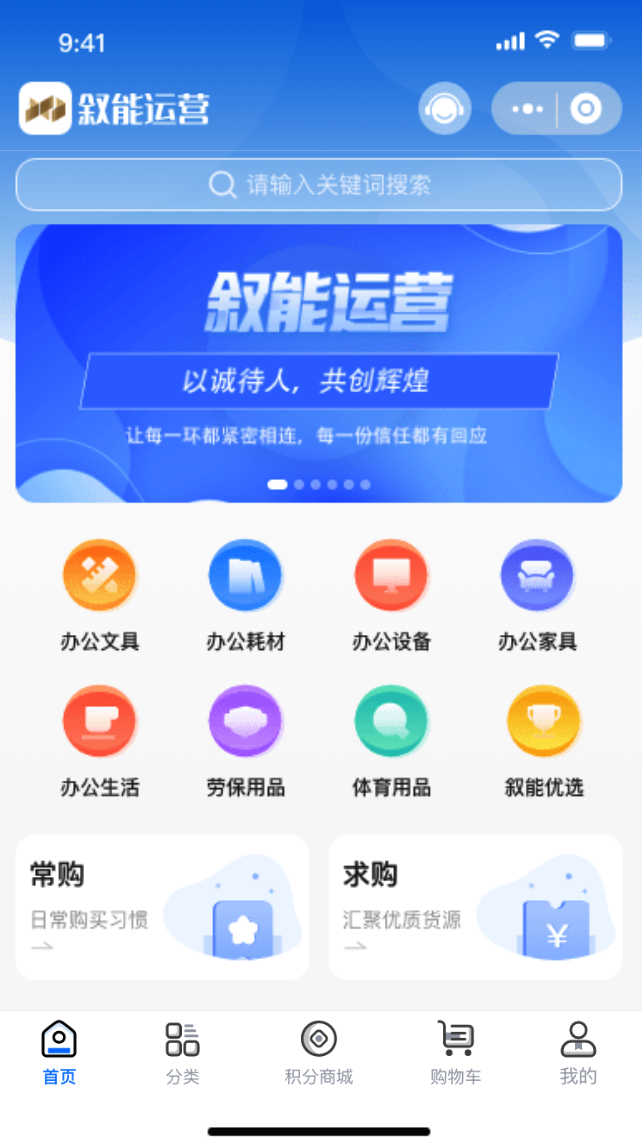Open the 叙能运营 promo banner
Image resolution: width=642 pixels, height=1144 pixels.
click(x=319, y=363)
